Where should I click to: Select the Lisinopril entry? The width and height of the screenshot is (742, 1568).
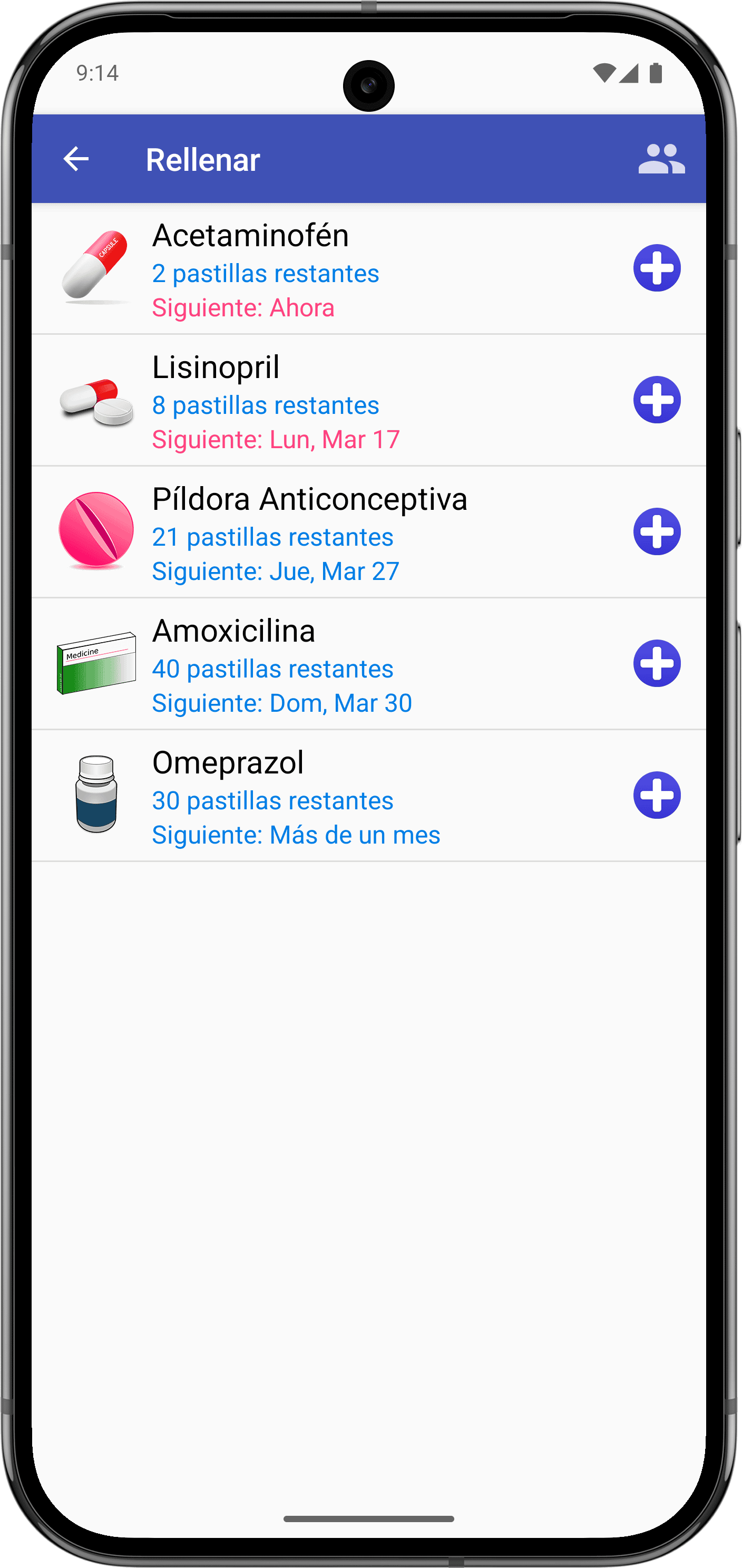click(x=368, y=401)
